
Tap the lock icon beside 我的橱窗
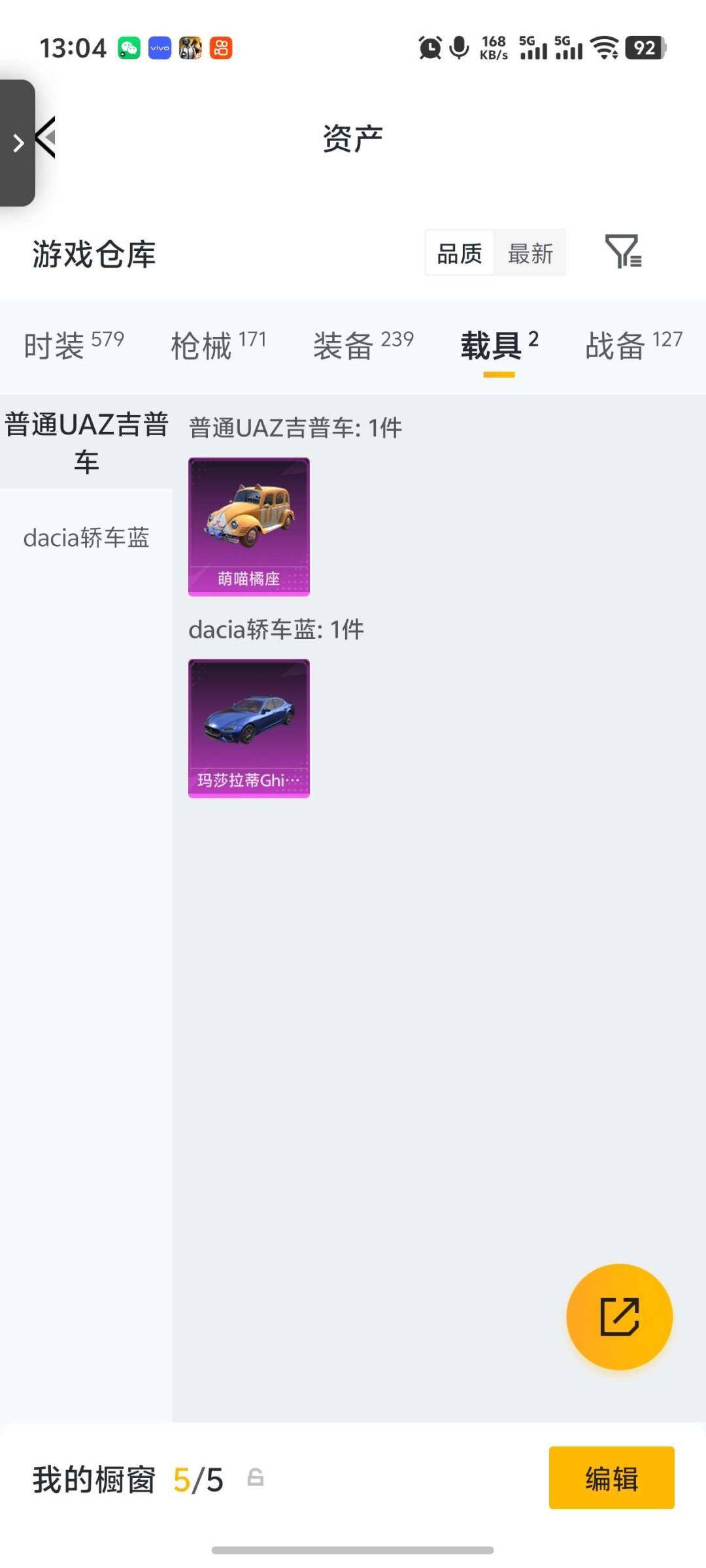click(x=254, y=1482)
